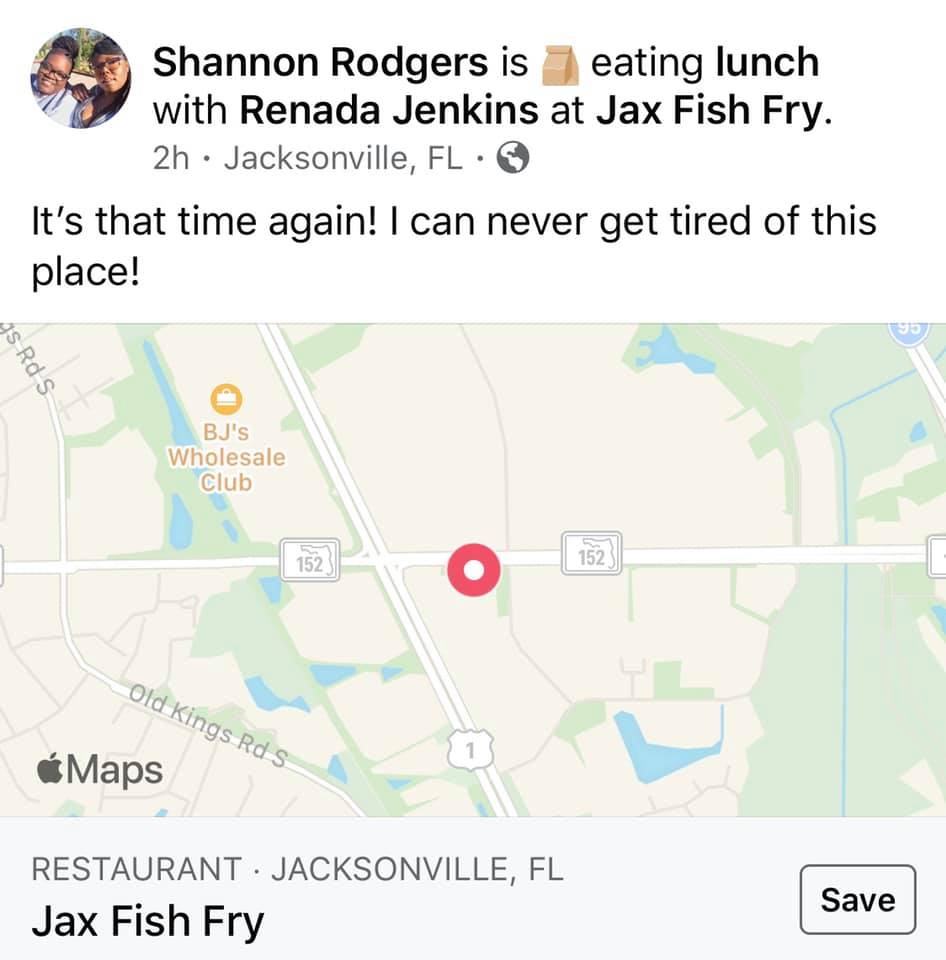Click the Save button for the restaurant

click(x=857, y=899)
